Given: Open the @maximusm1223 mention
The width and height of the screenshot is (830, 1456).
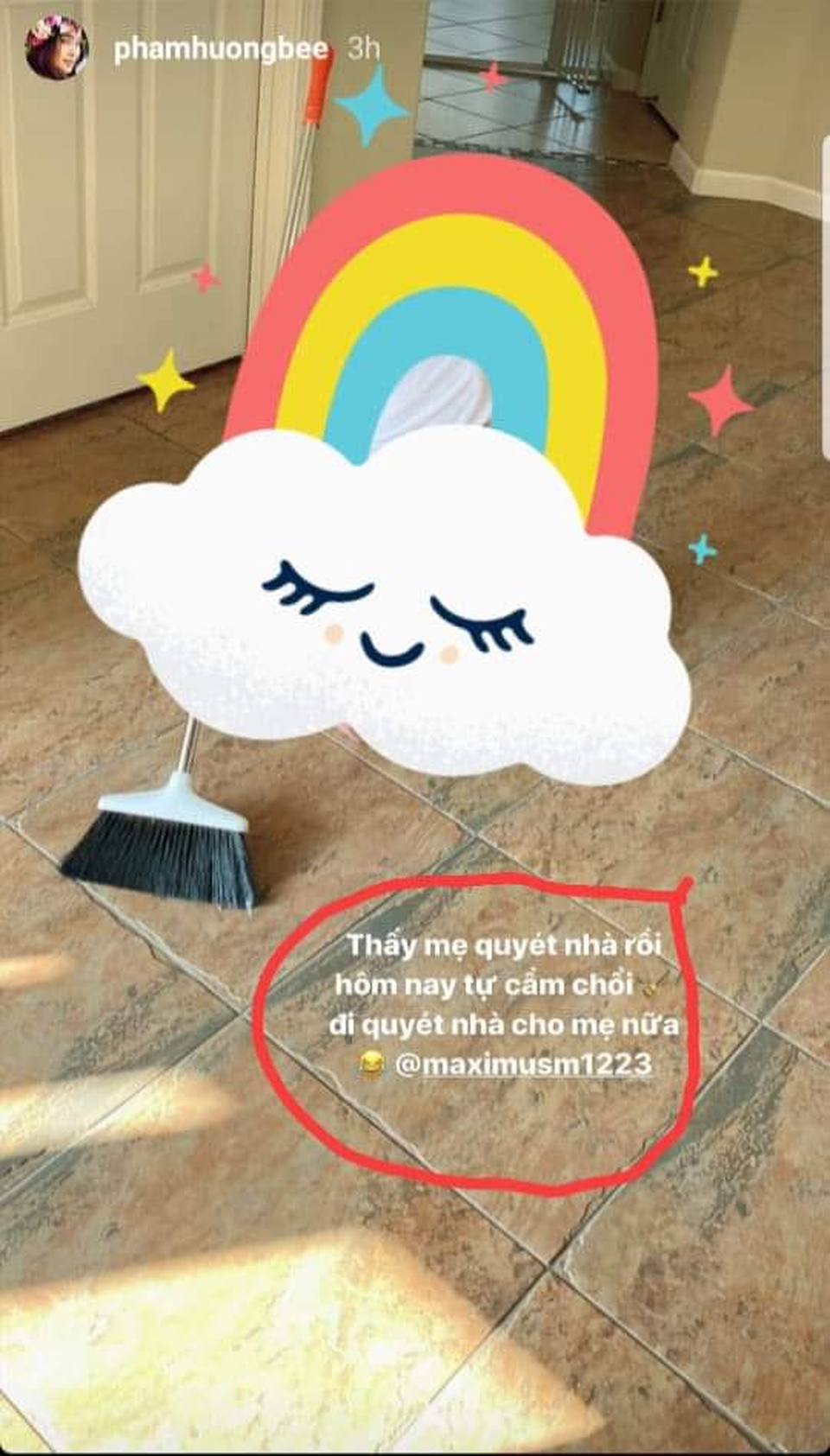Looking at the screenshot, I should (x=523, y=1064).
